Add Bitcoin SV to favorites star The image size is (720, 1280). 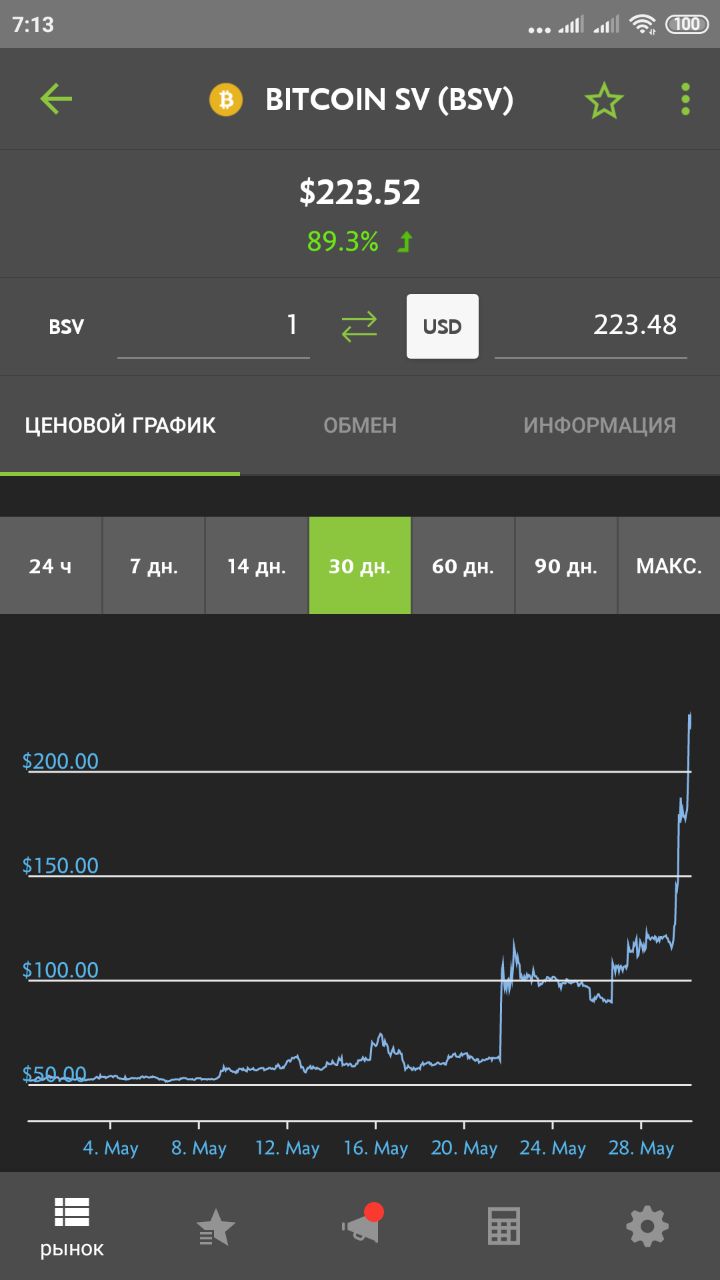[604, 100]
